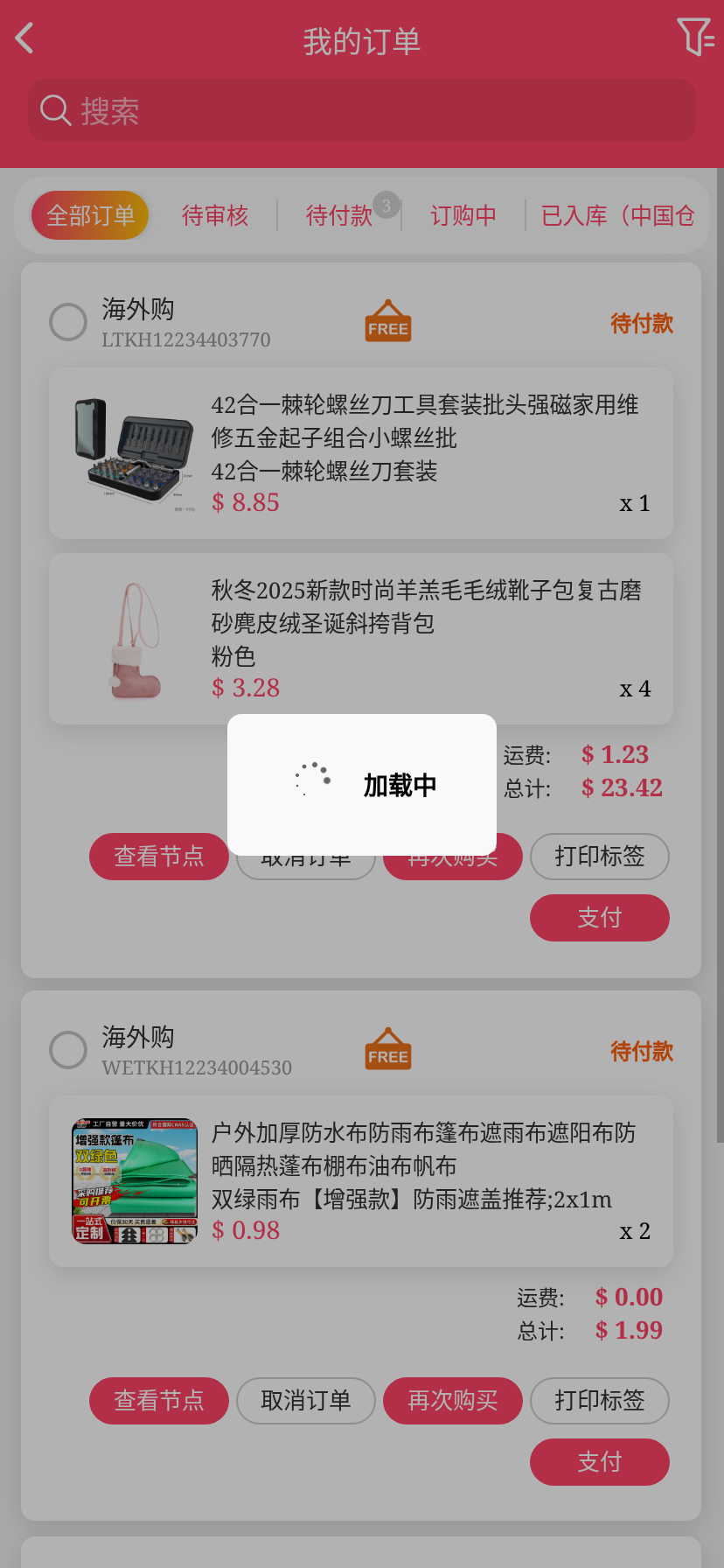Pay for the $23.42 order
Screen dimensions: 724x1568
(599, 918)
